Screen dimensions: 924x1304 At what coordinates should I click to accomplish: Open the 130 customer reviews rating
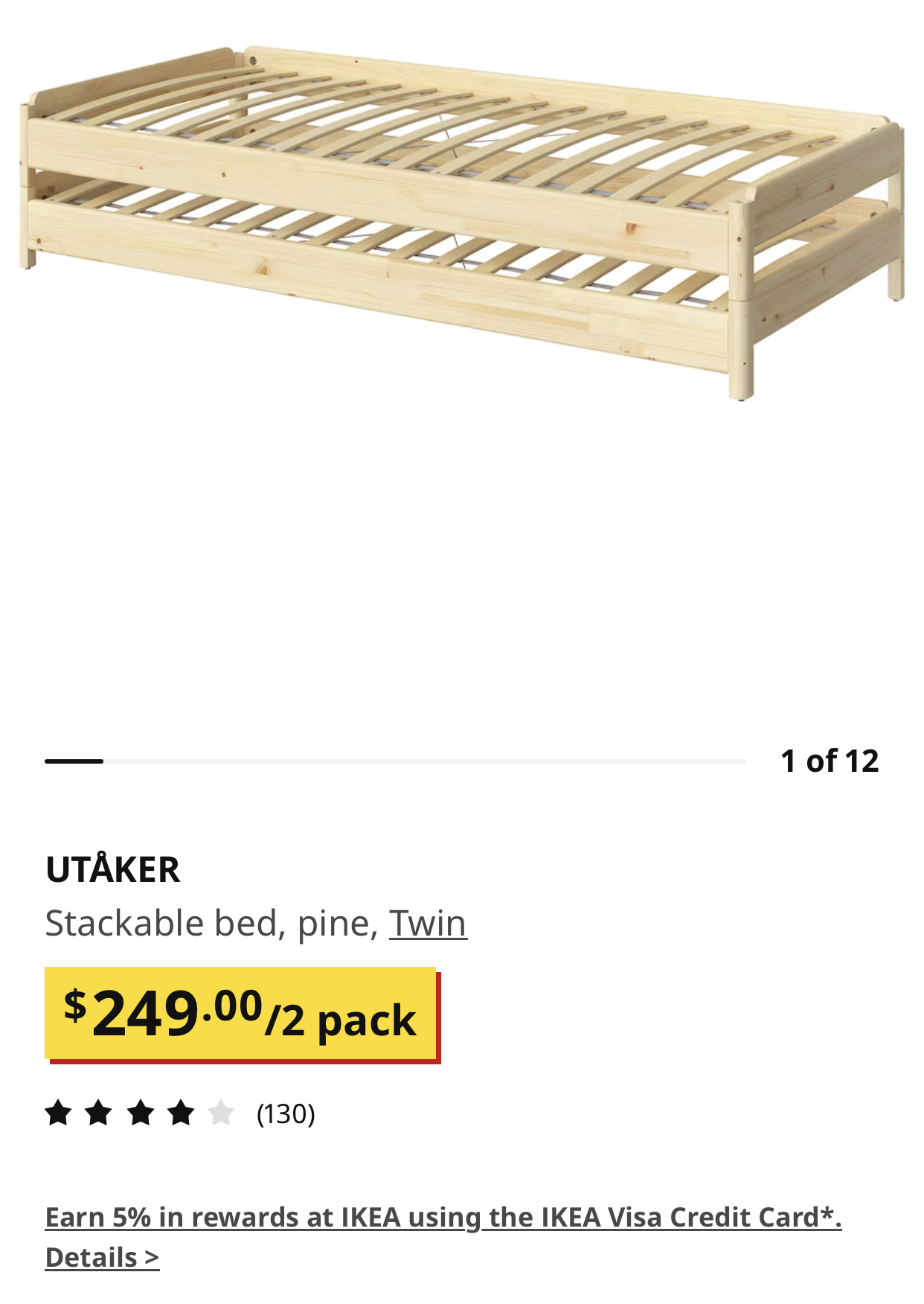[x=179, y=1113]
